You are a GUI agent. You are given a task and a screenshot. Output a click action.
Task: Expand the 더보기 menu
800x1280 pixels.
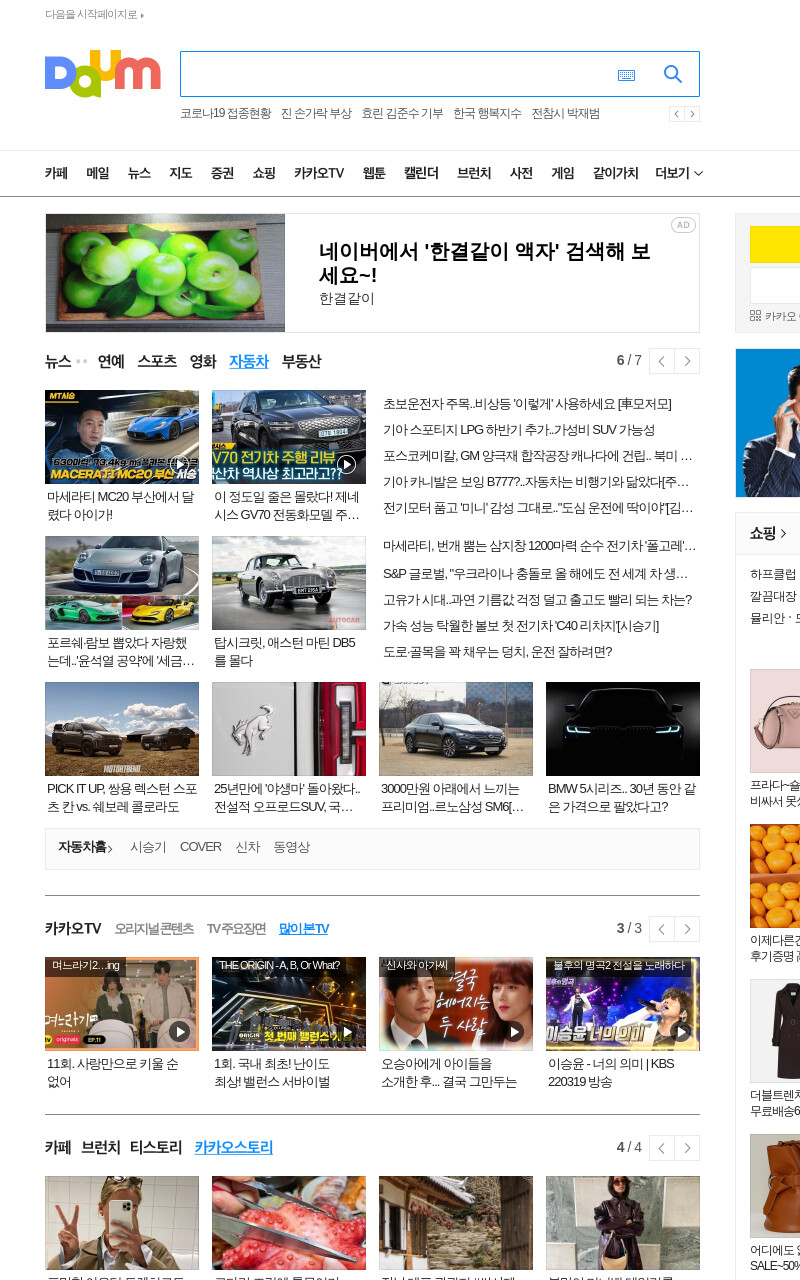(x=679, y=173)
